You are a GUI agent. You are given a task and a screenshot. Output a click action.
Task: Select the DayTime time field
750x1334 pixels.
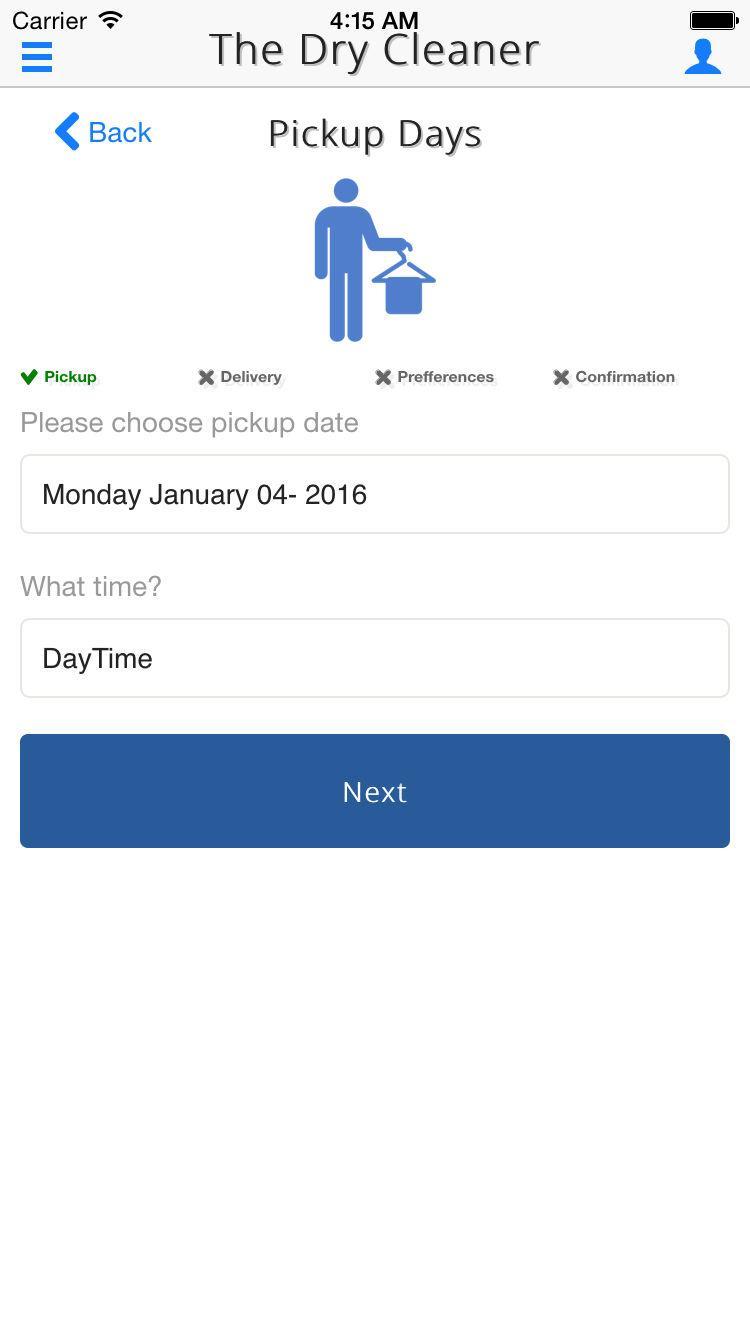[x=375, y=658]
